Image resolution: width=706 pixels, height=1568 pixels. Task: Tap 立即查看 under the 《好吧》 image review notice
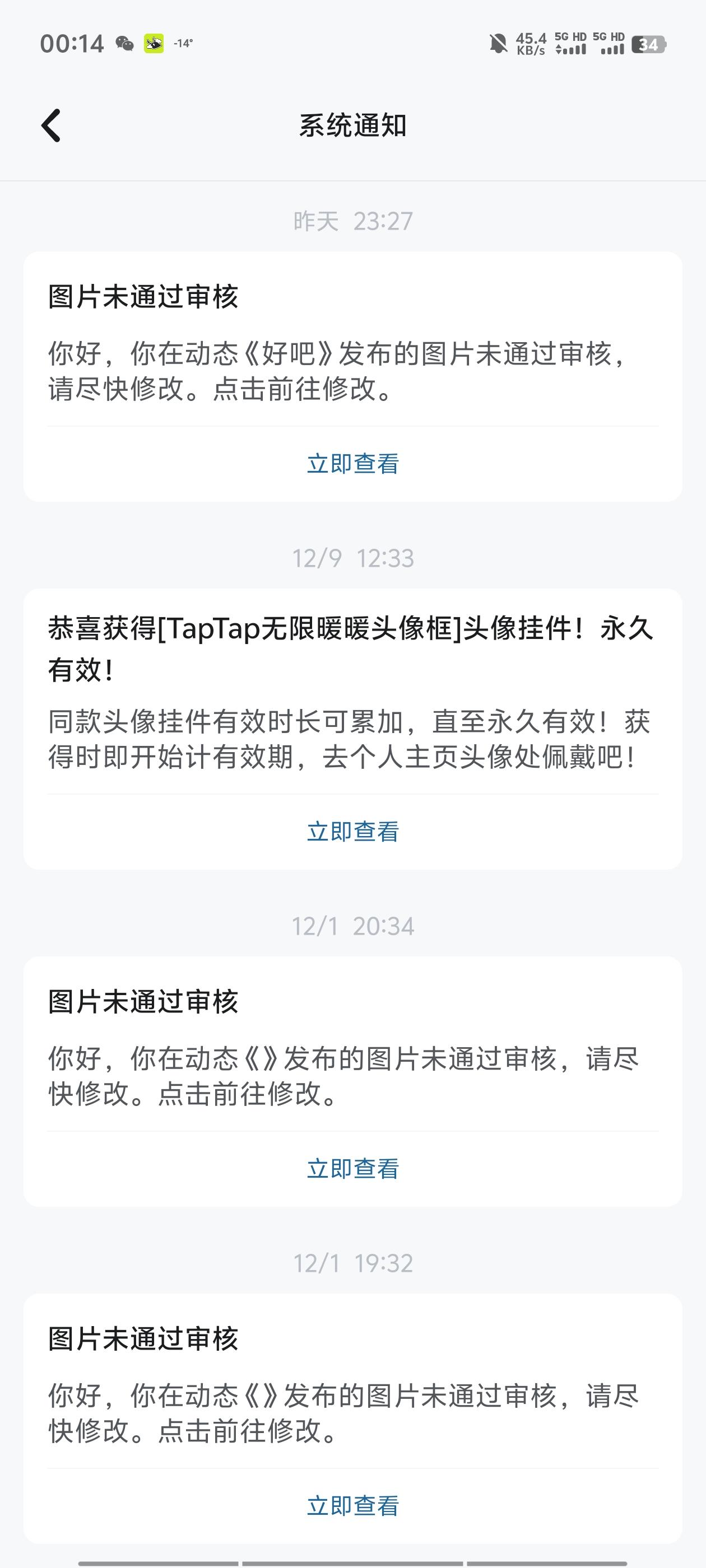(352, 464)
